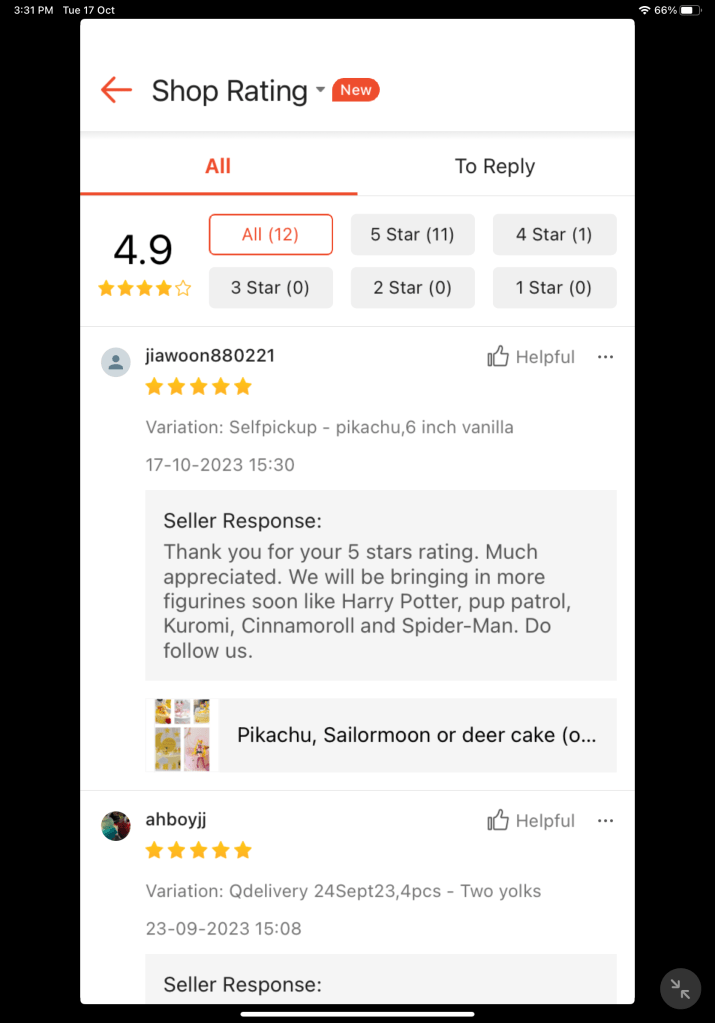Show 3 Star (0) reviews
The width and height of the screenshot is (715, 1023).
coord(270,288)
